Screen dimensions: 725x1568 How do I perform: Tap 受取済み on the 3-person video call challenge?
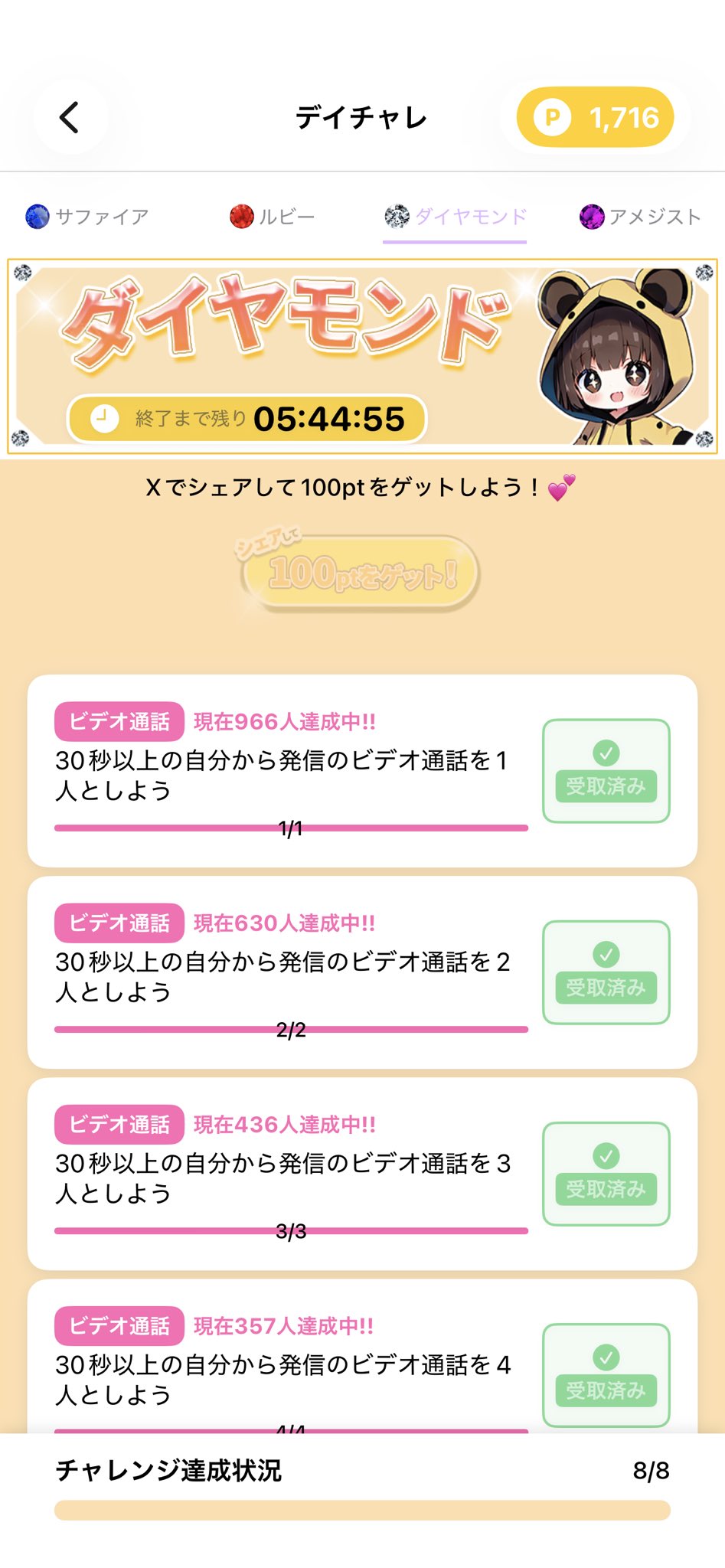tap(606, 1174)
